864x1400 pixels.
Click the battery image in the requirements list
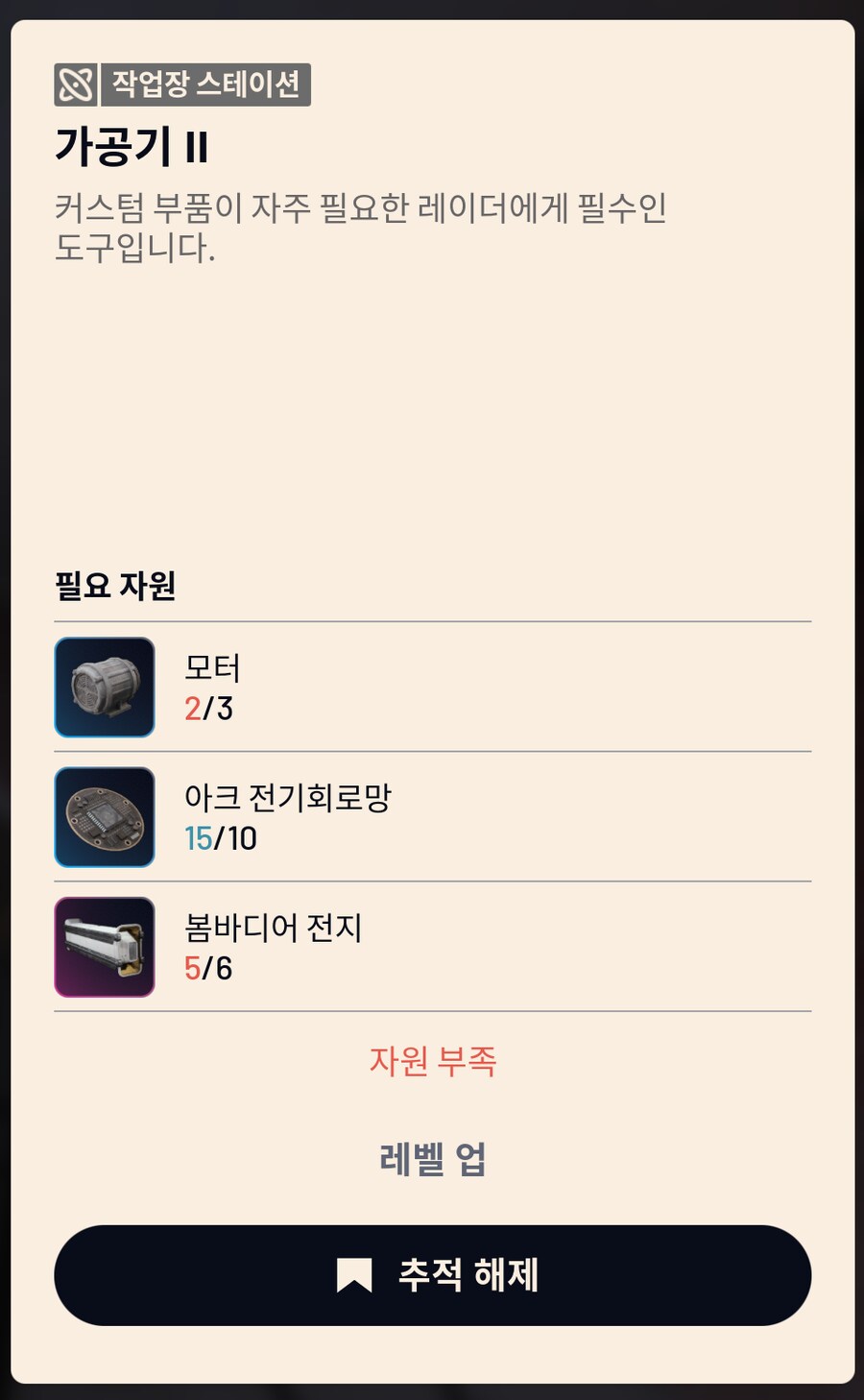click(104, 947)
